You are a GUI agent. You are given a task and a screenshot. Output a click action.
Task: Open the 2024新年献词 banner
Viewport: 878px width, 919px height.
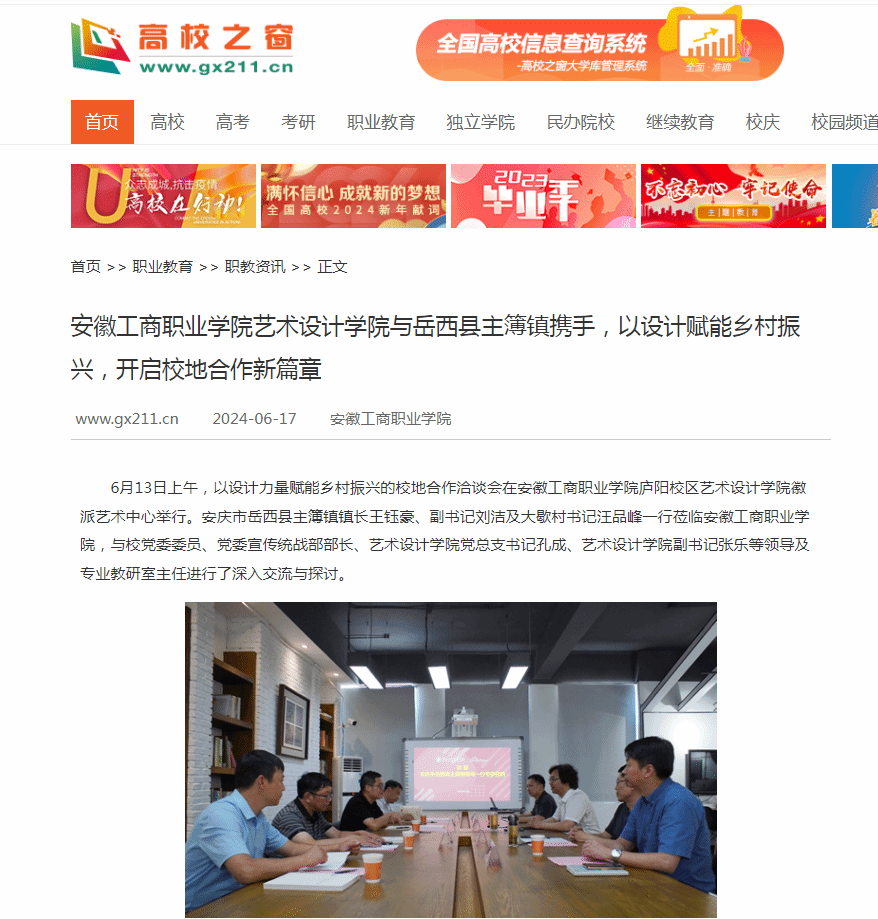[353, 196]
